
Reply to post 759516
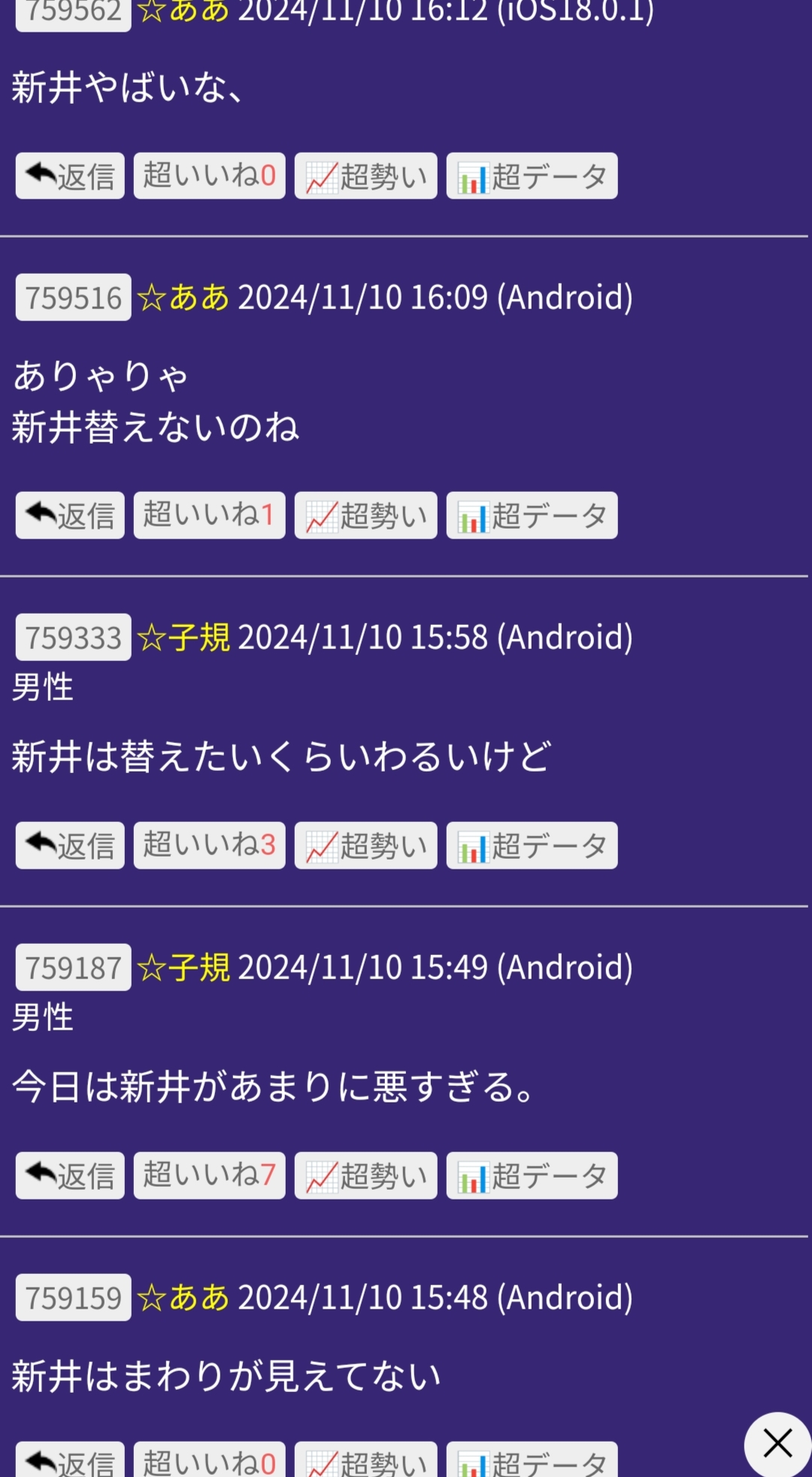point(70,515)
